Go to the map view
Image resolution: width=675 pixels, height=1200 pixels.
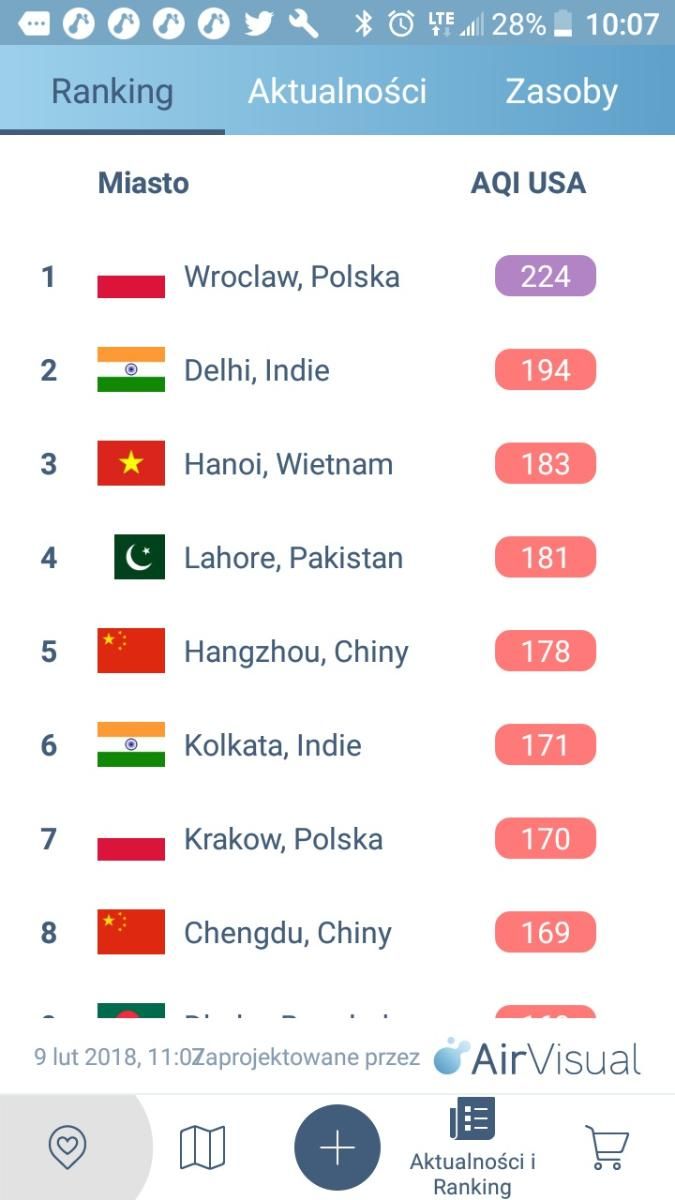click(x=202, y=1147)
